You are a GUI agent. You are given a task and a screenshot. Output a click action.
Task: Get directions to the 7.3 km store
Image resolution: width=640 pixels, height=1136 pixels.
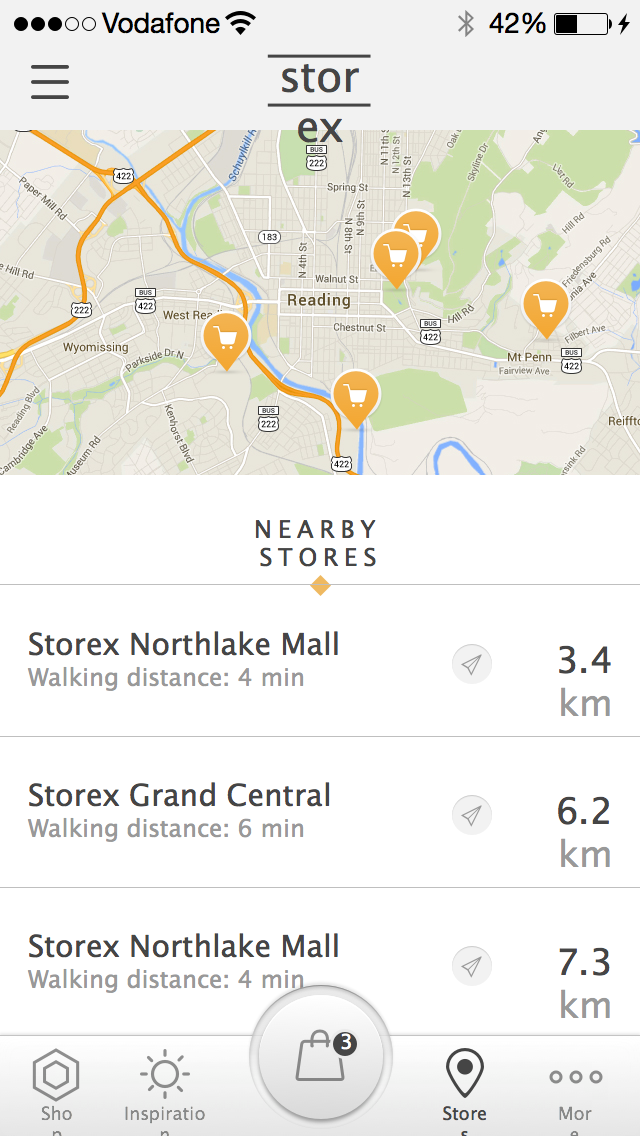472,966
